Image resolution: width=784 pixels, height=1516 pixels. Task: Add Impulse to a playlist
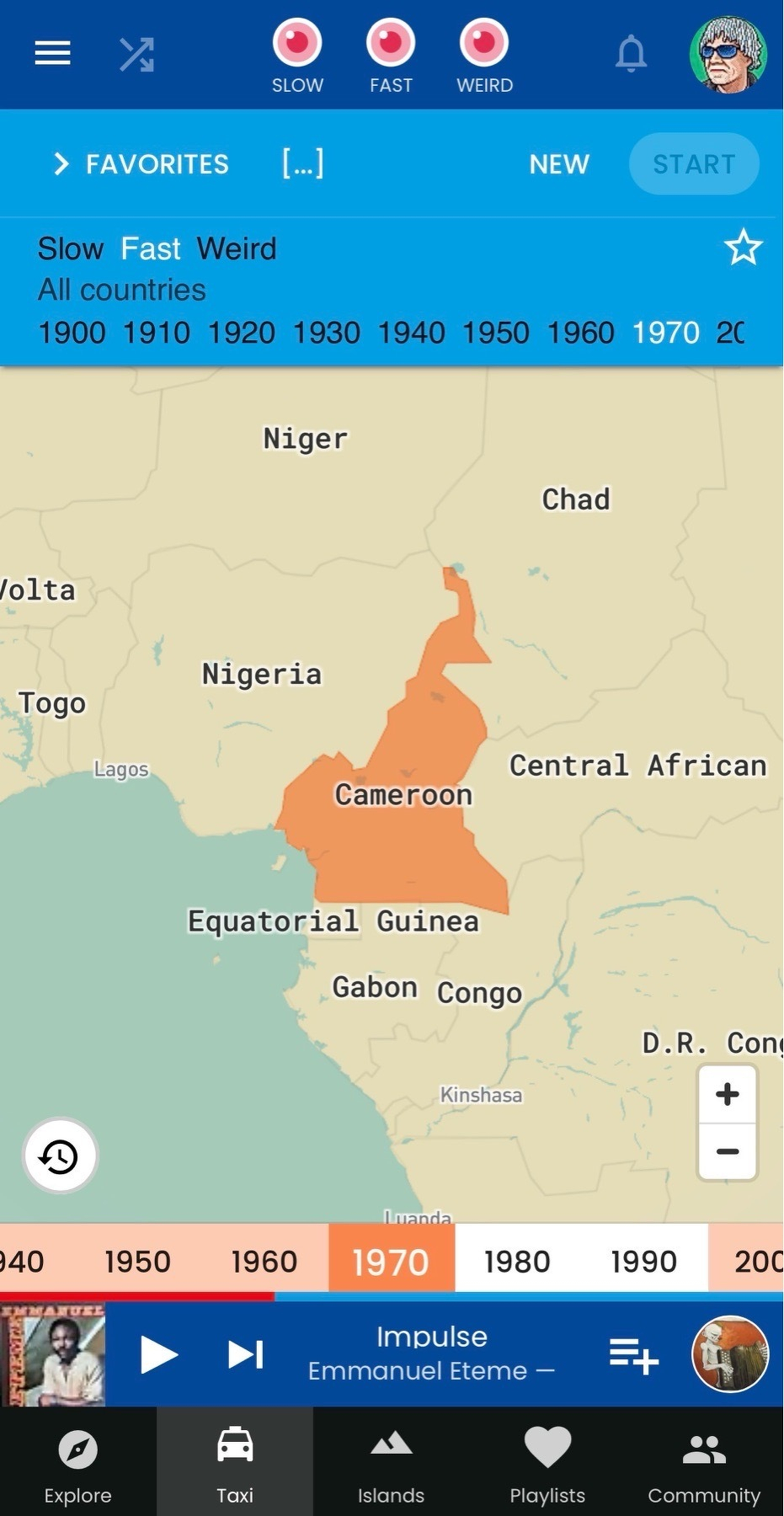[x=633, y=1355]
